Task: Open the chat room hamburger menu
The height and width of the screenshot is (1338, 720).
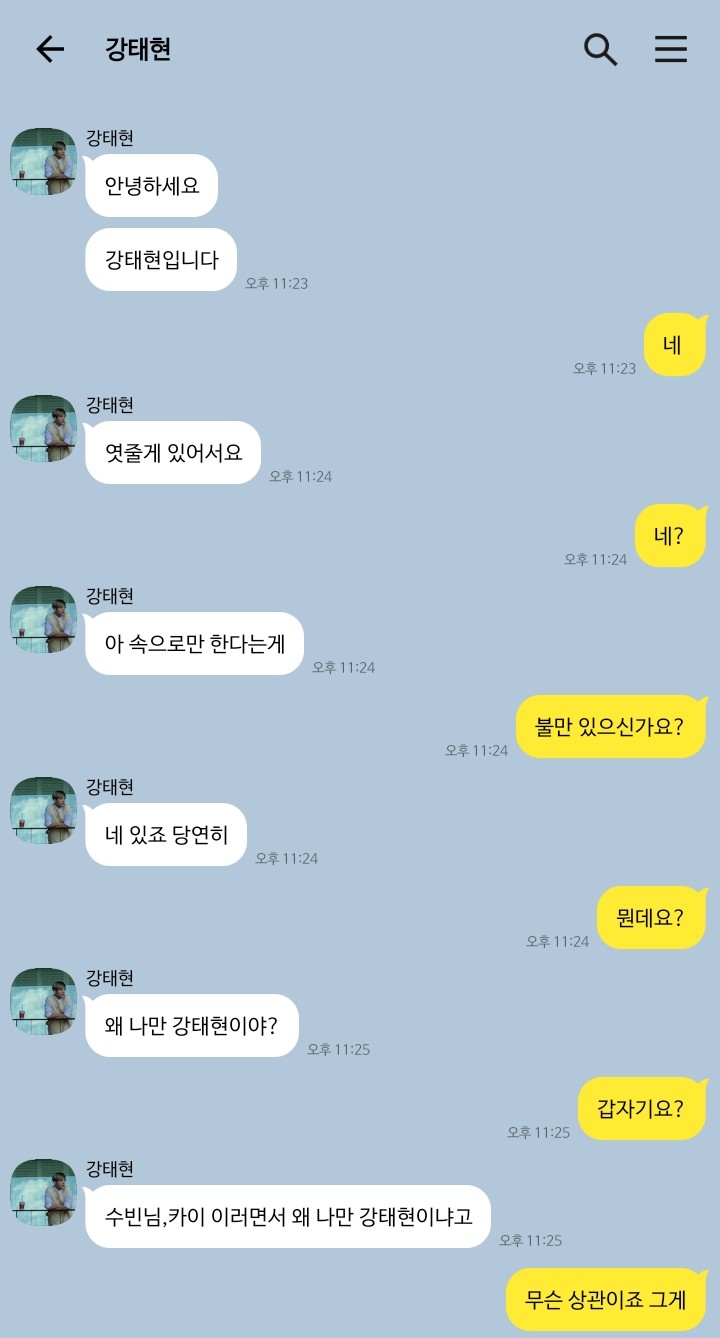Action: coord(671,49)
